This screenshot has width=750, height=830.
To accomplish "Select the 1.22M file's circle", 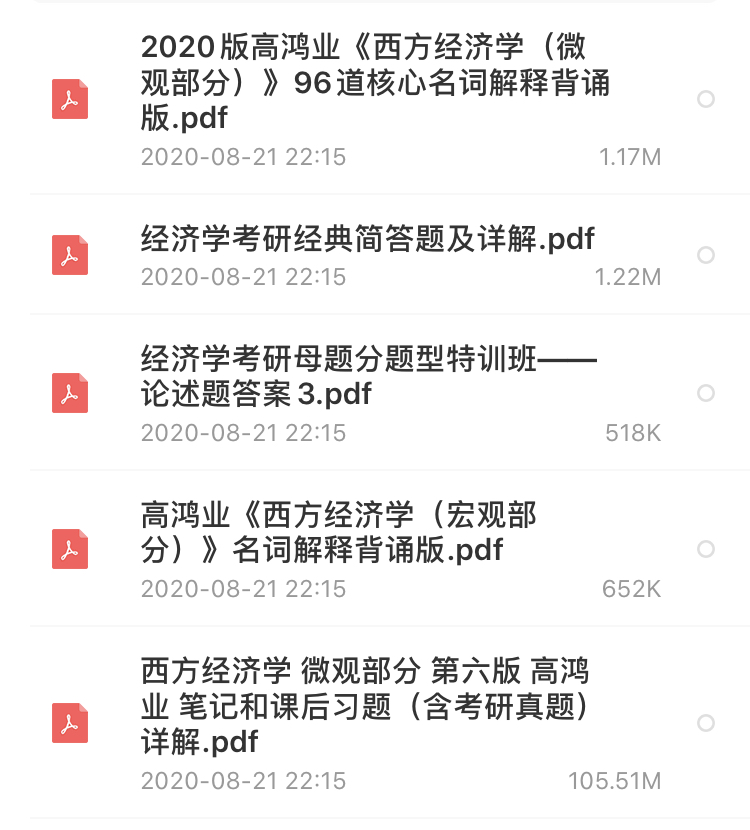I will [x=706, y=255].
